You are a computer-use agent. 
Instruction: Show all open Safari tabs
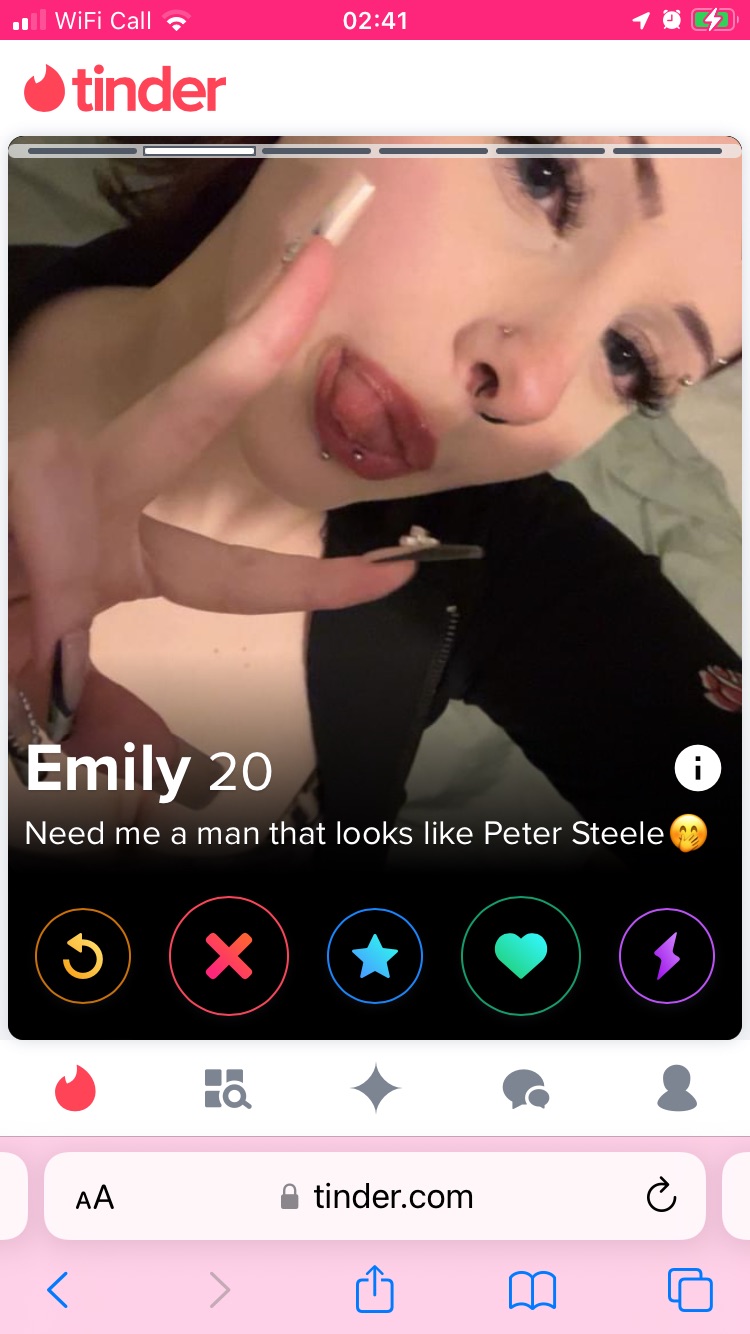coord(690,1290)
